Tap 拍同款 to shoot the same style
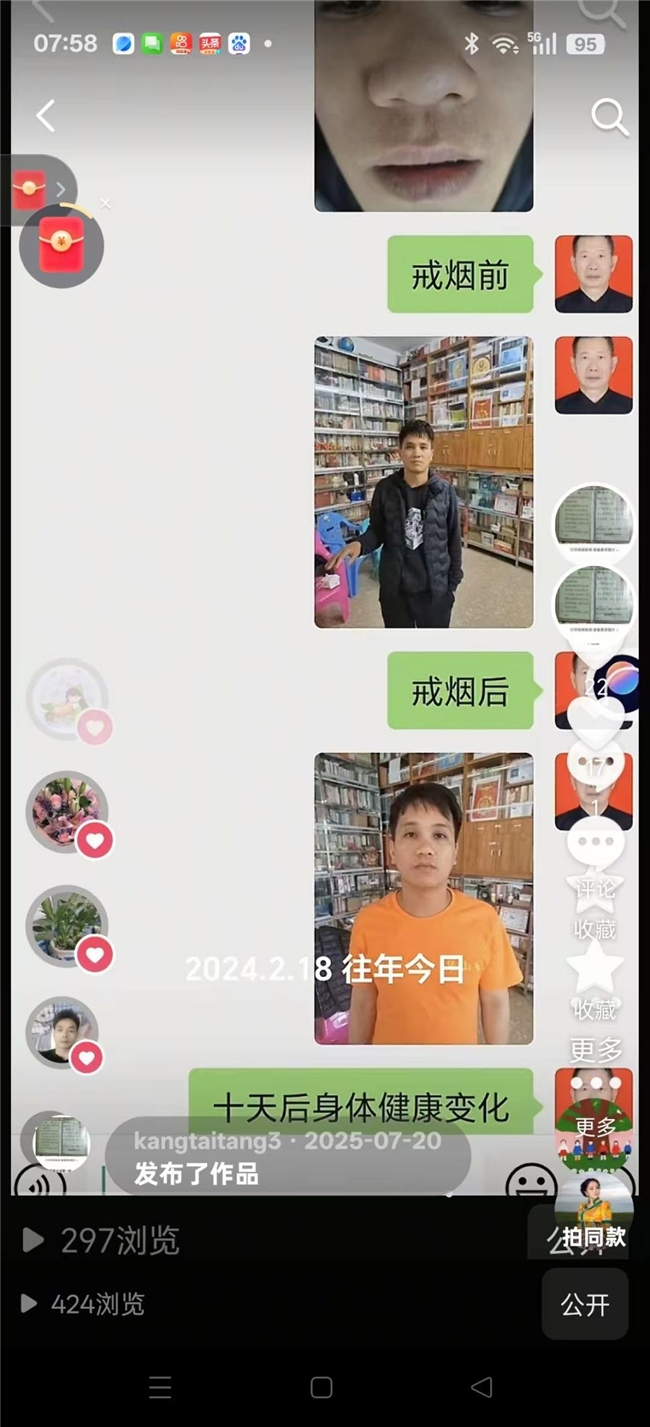650x1427 pixels. pos(593,1237)
